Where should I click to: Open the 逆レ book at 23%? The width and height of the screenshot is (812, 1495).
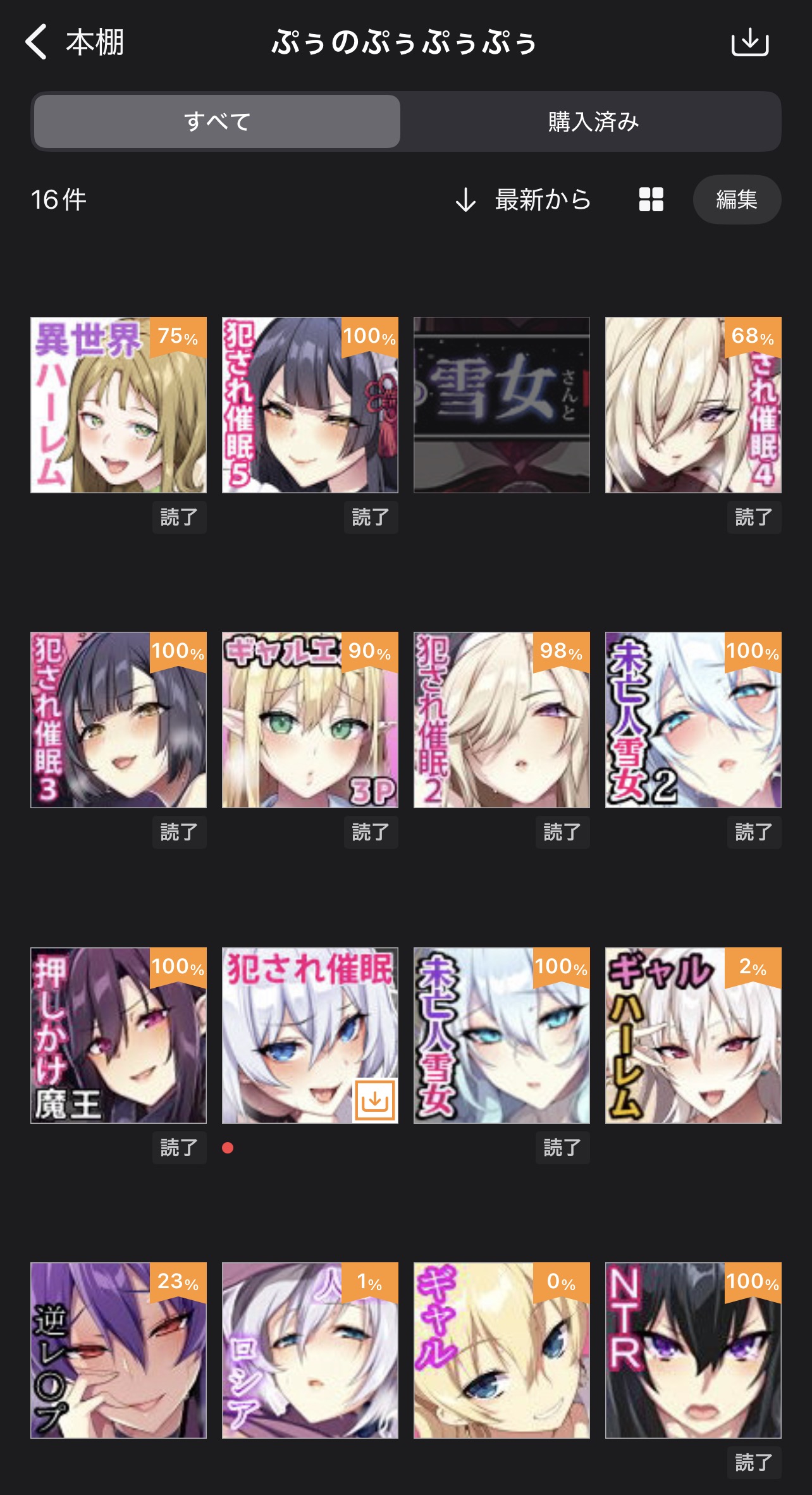[x=118, y=1350]
